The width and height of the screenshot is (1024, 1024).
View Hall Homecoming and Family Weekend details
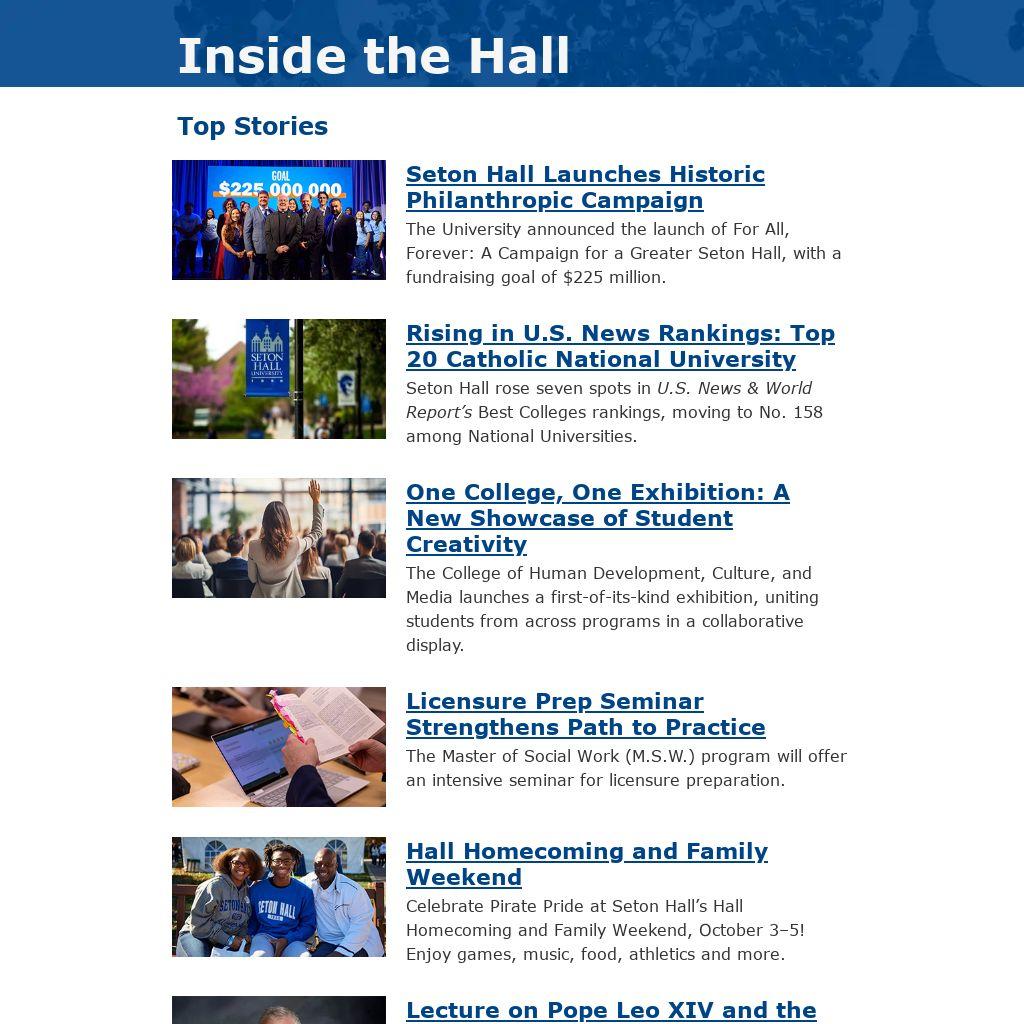[x=586, y=864]
